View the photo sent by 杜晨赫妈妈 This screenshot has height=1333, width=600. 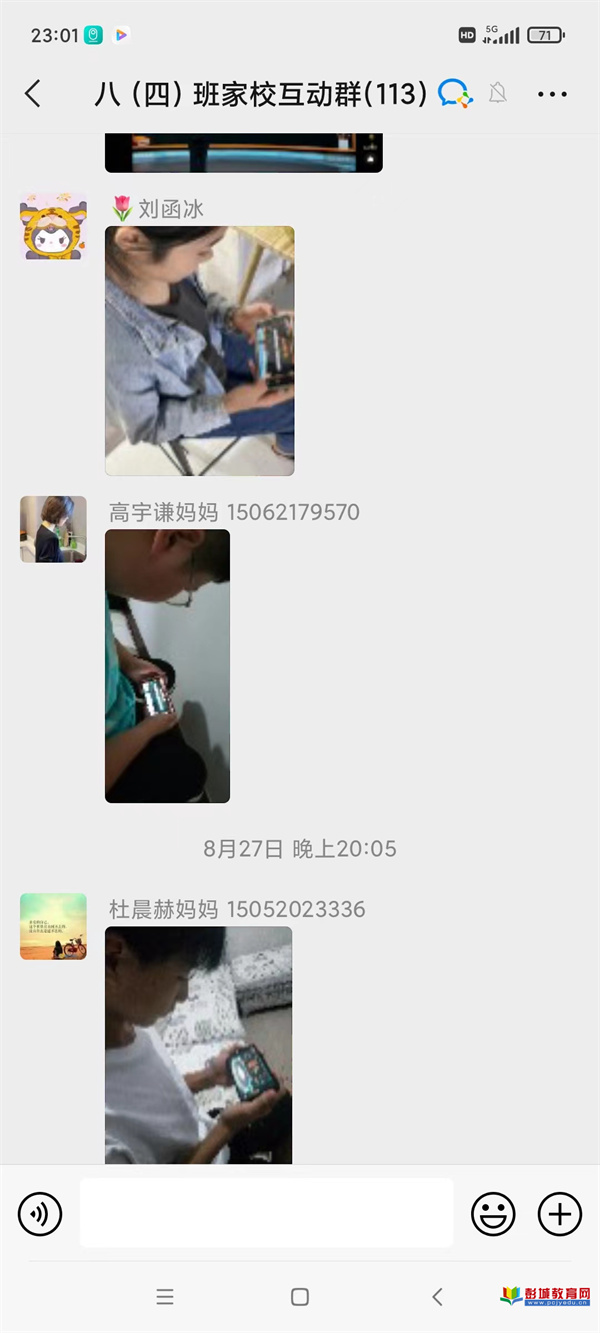pos(198,1044)
